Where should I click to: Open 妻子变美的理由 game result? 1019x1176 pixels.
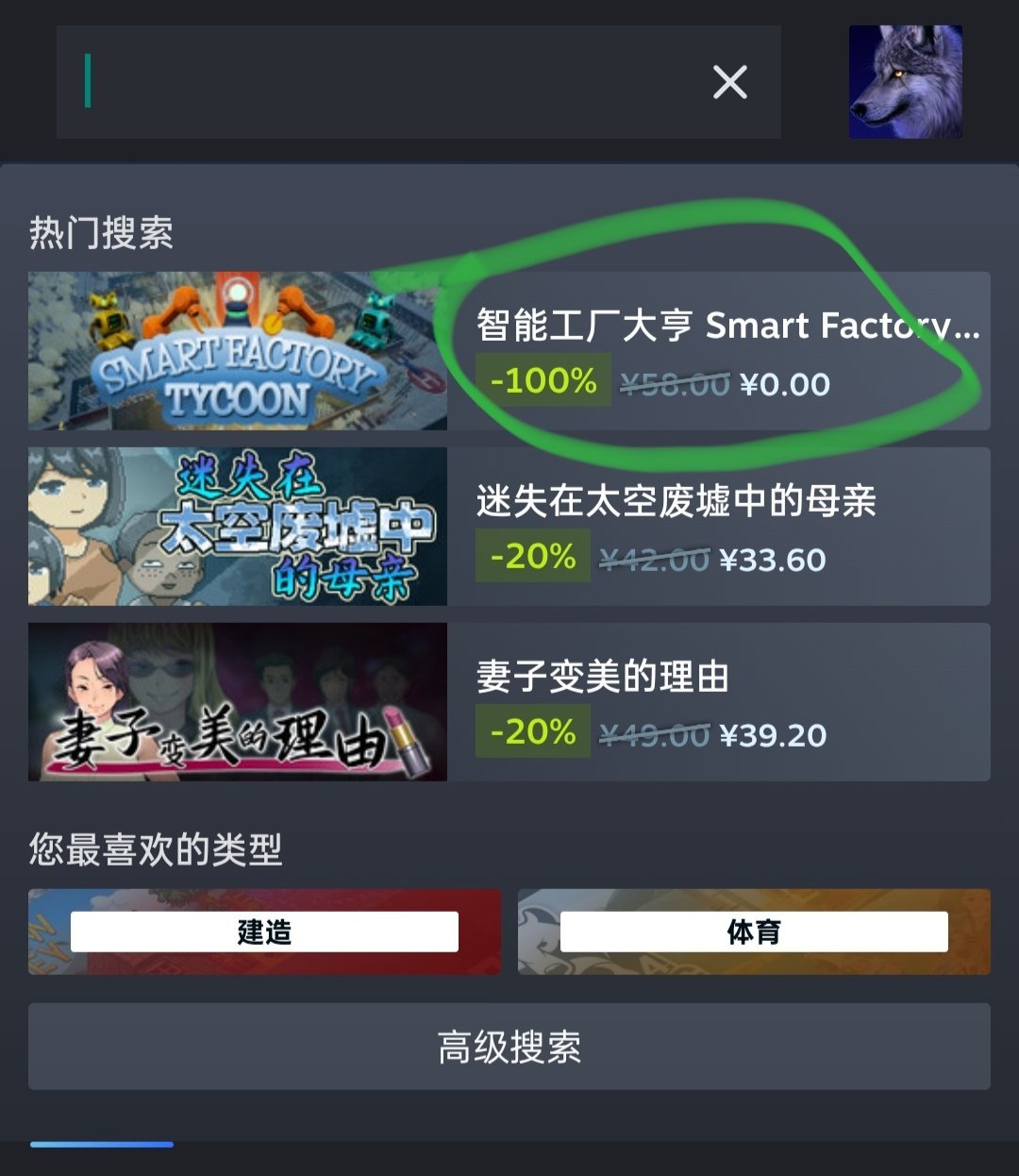pos(509,702)
